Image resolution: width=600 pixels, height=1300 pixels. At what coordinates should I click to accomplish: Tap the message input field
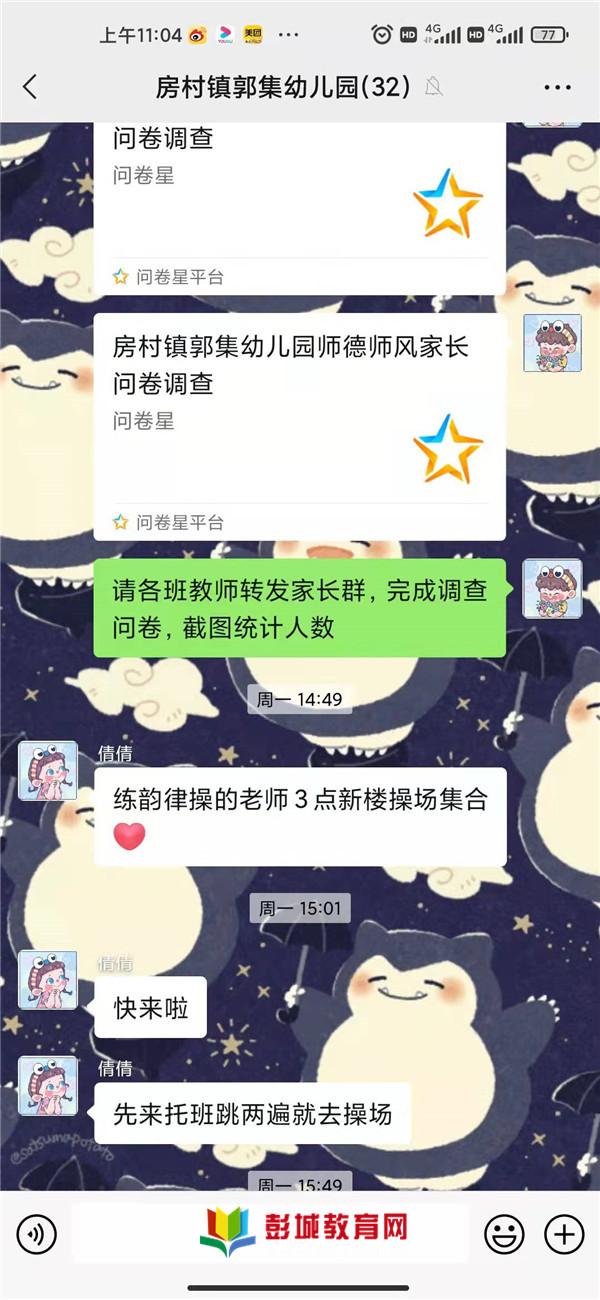tap(270, 1233)
